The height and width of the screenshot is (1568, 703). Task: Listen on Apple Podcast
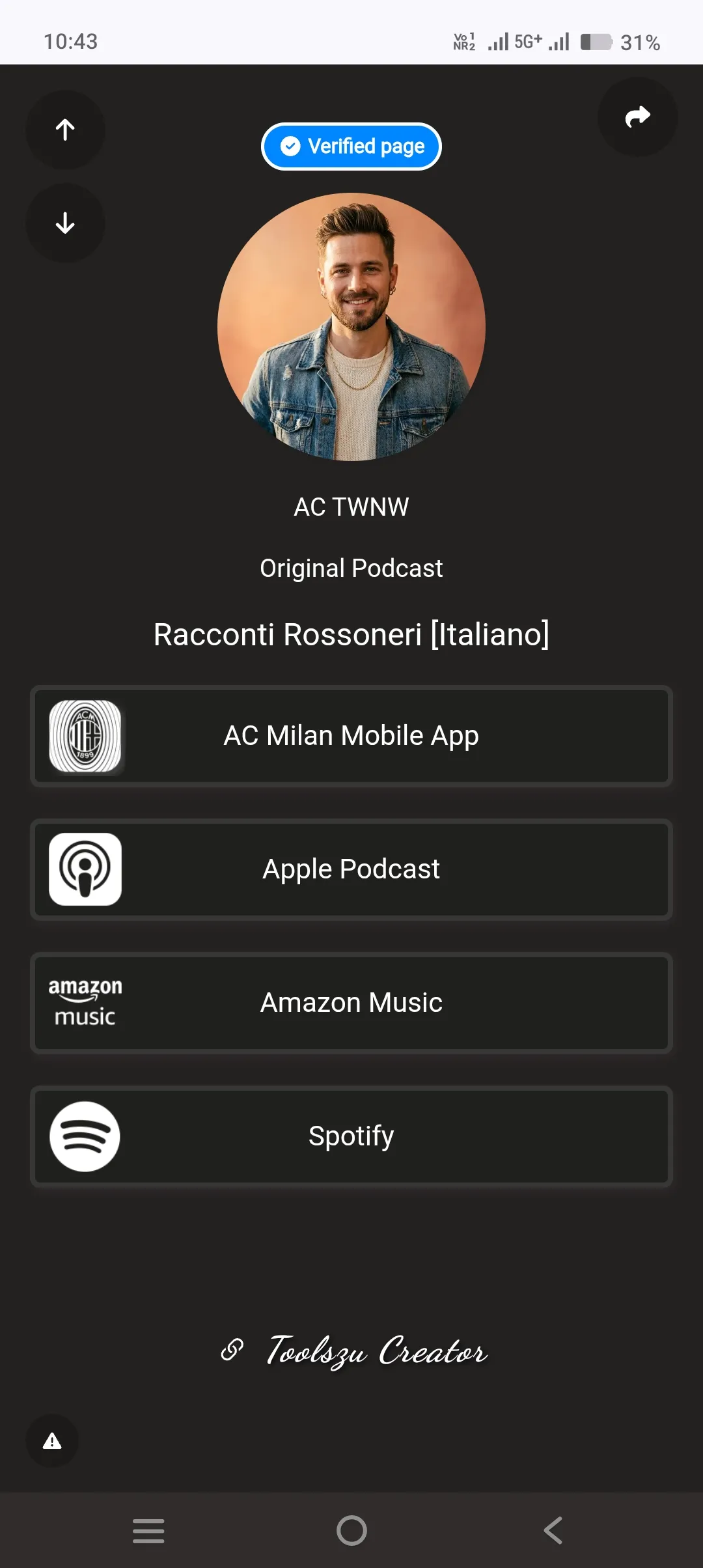click(351, 869)
